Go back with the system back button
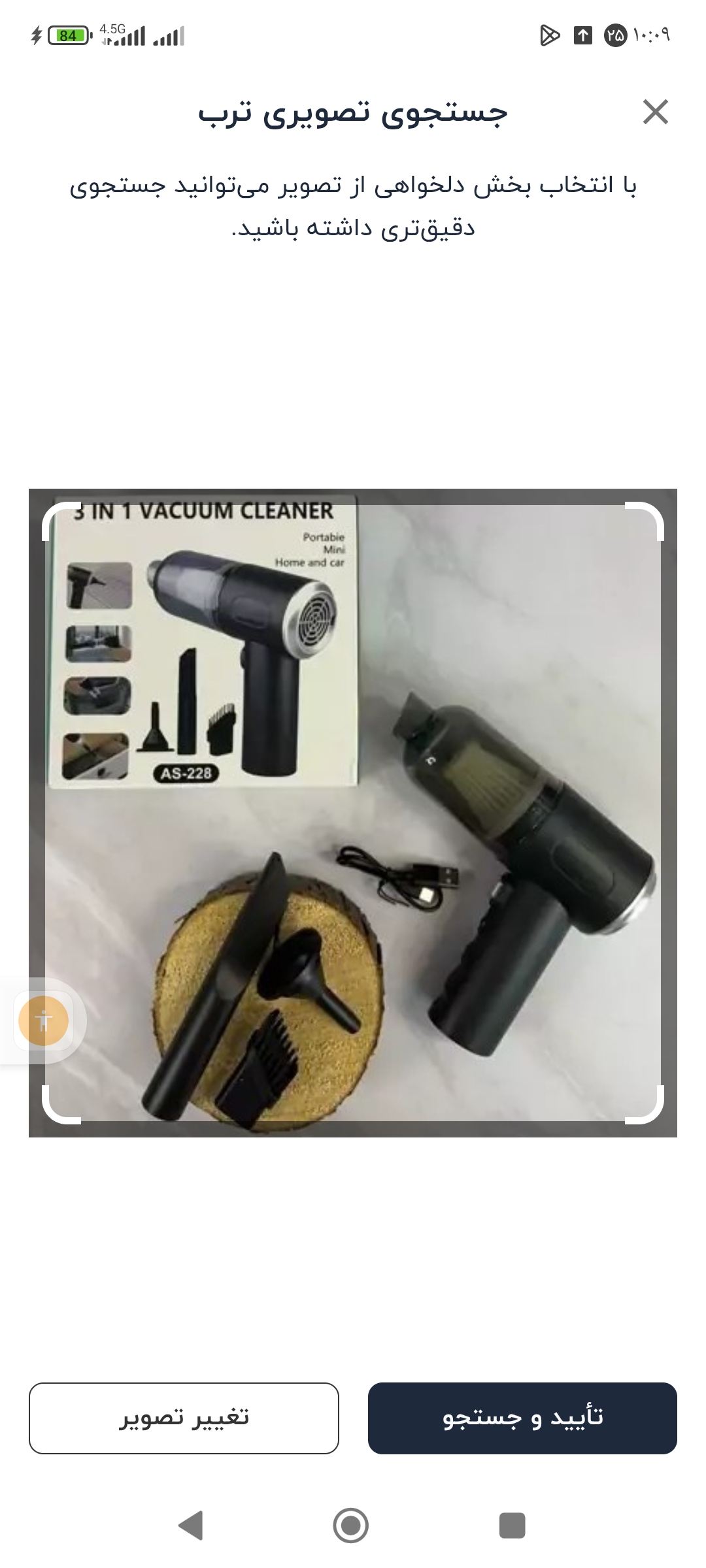The height and width of the screenshot is (1568, 706). click(x=191, y=1526)
